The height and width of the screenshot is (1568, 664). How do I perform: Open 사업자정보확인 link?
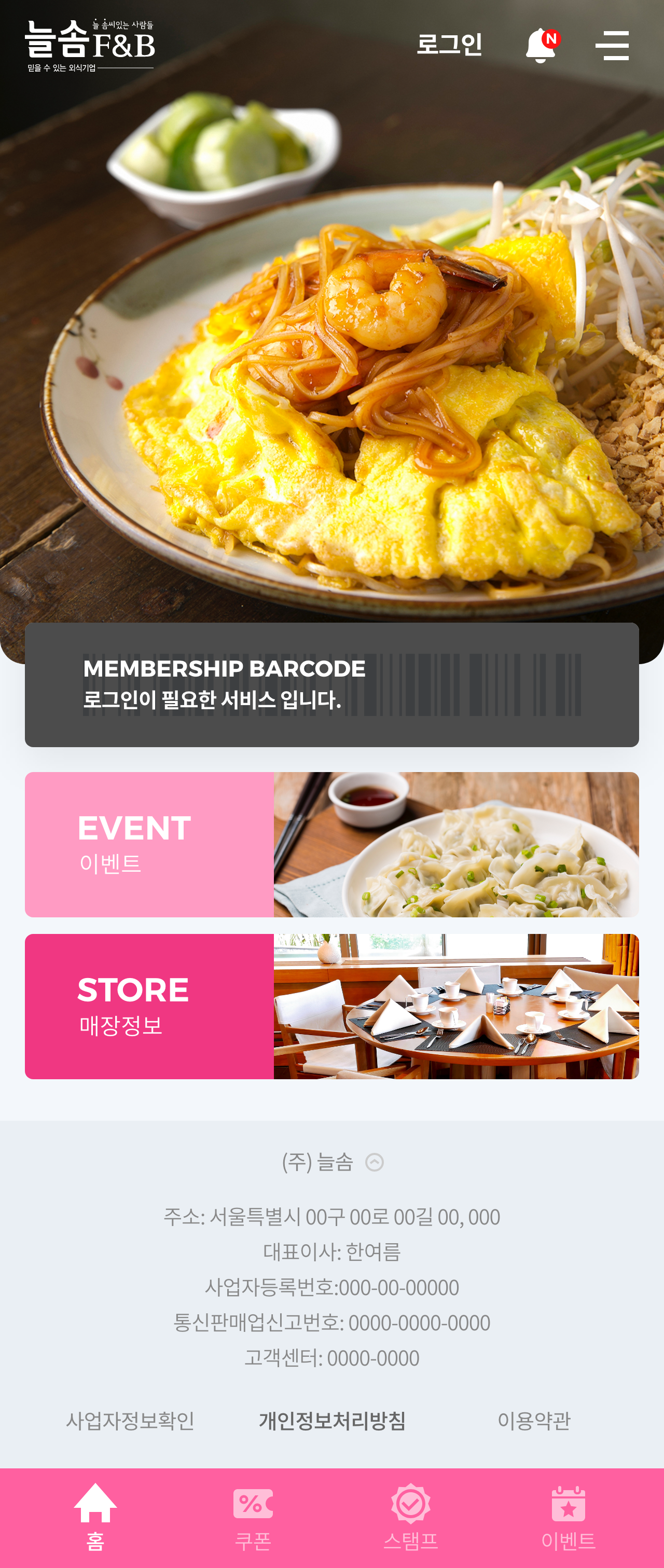click(x=130, y=1421)
